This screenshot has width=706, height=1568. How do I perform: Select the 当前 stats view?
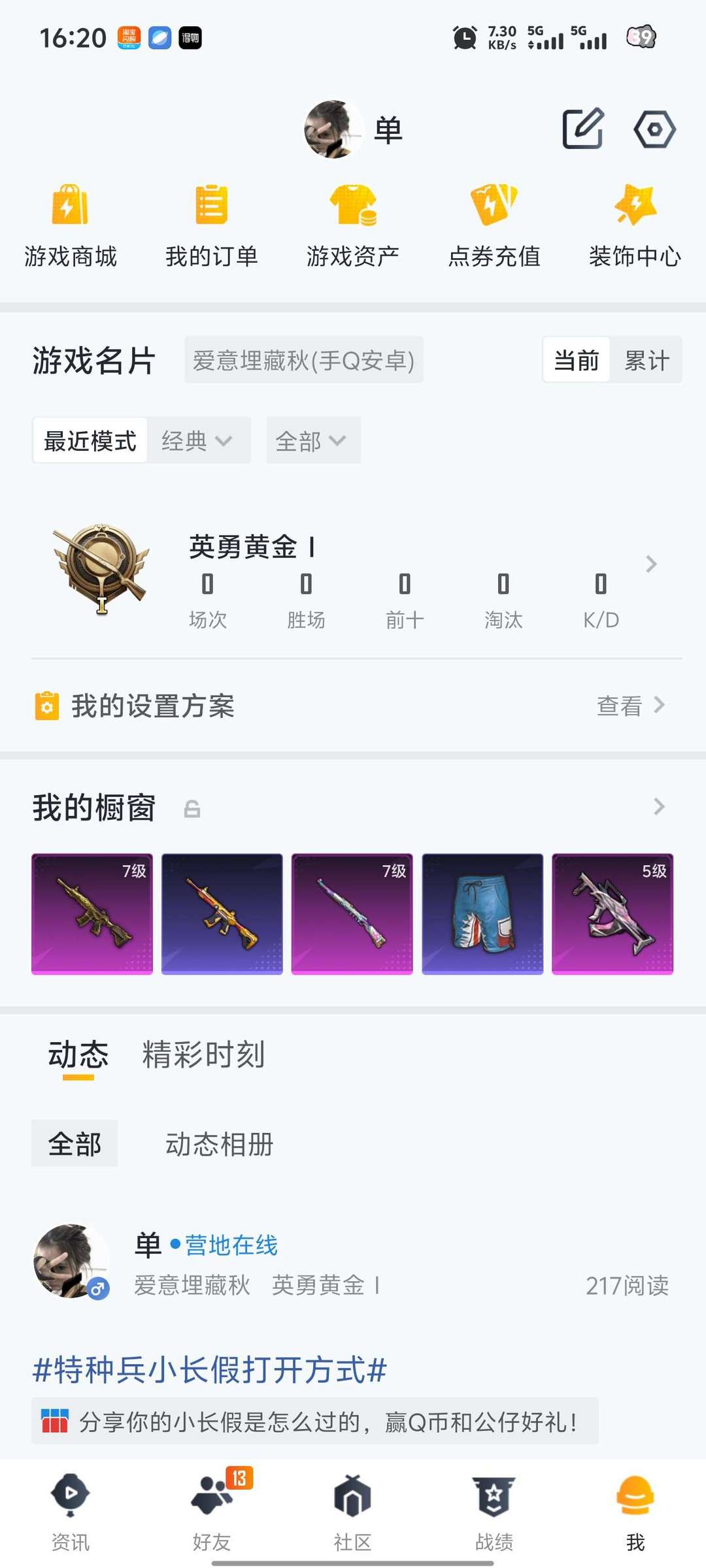(577, 360)
